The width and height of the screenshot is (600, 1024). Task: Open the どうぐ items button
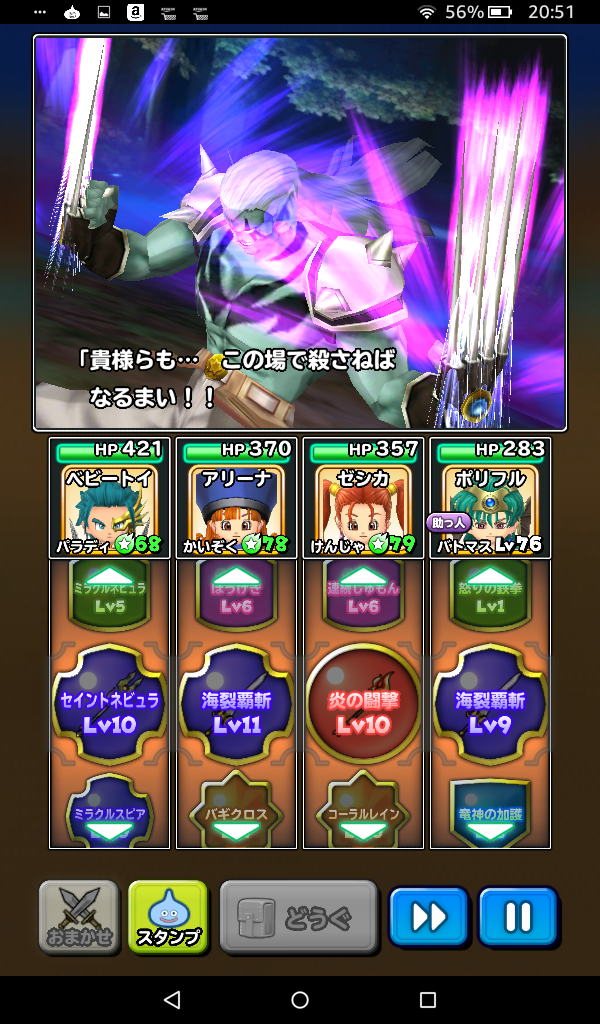(299, 916)
